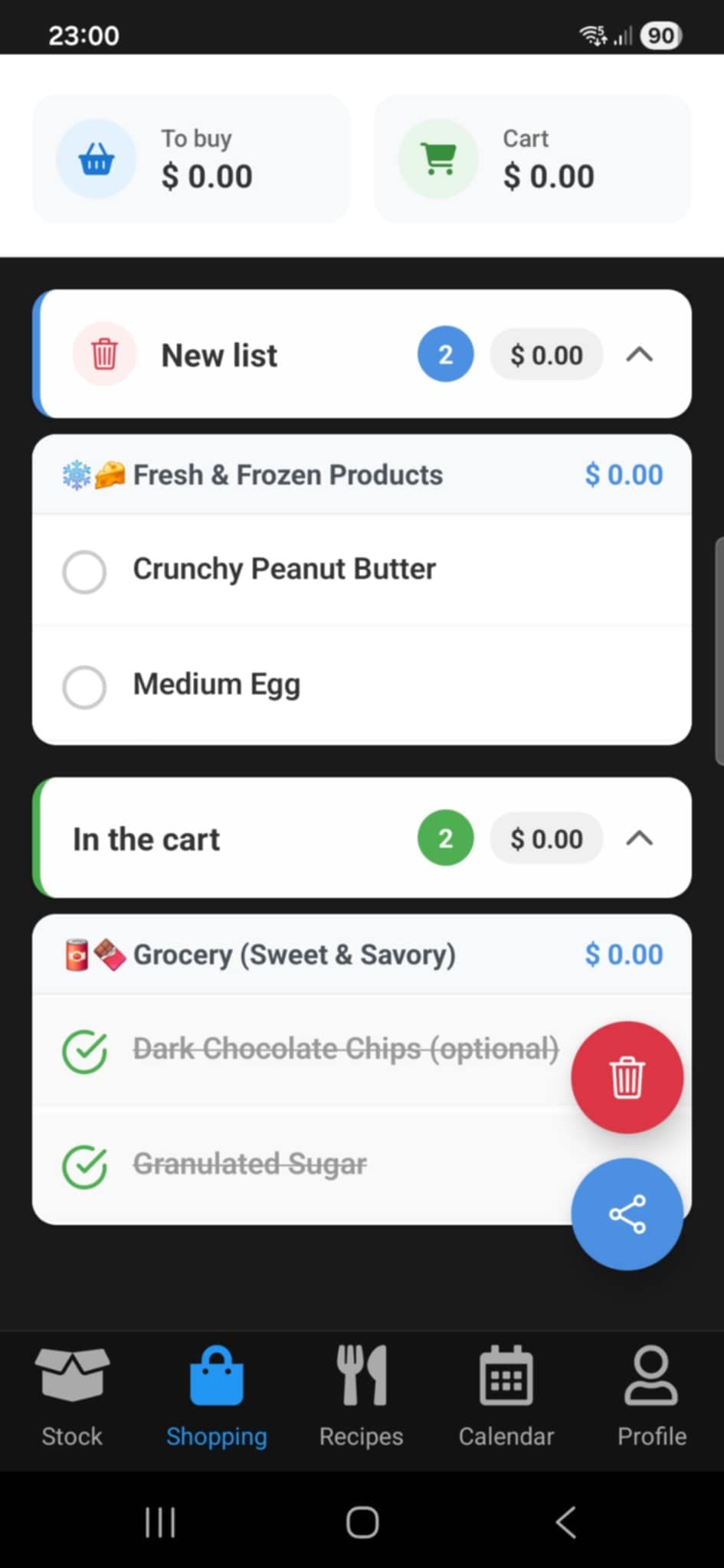Go back with the system back button
Image resolution: width=724 pixels, height=1568 pixels.
tap(565, 1522)
